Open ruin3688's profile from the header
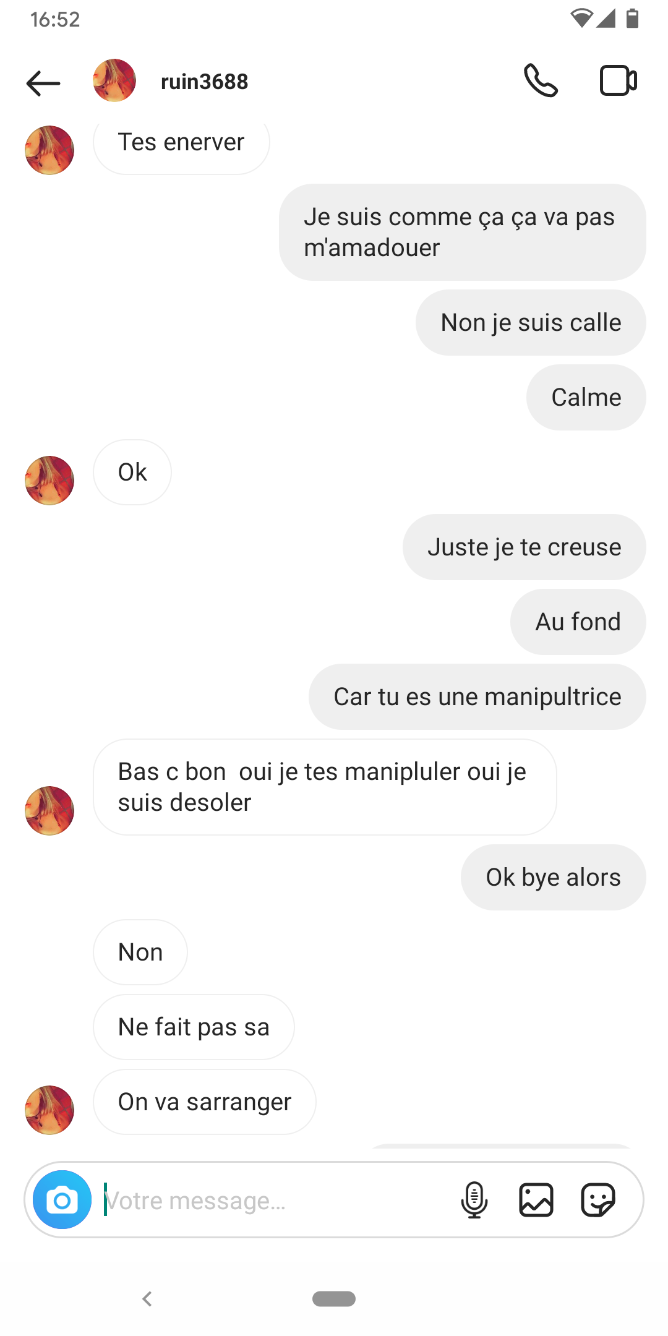Screen dimensions: 668x1336 pyautogui.click(x=203, y=82)
